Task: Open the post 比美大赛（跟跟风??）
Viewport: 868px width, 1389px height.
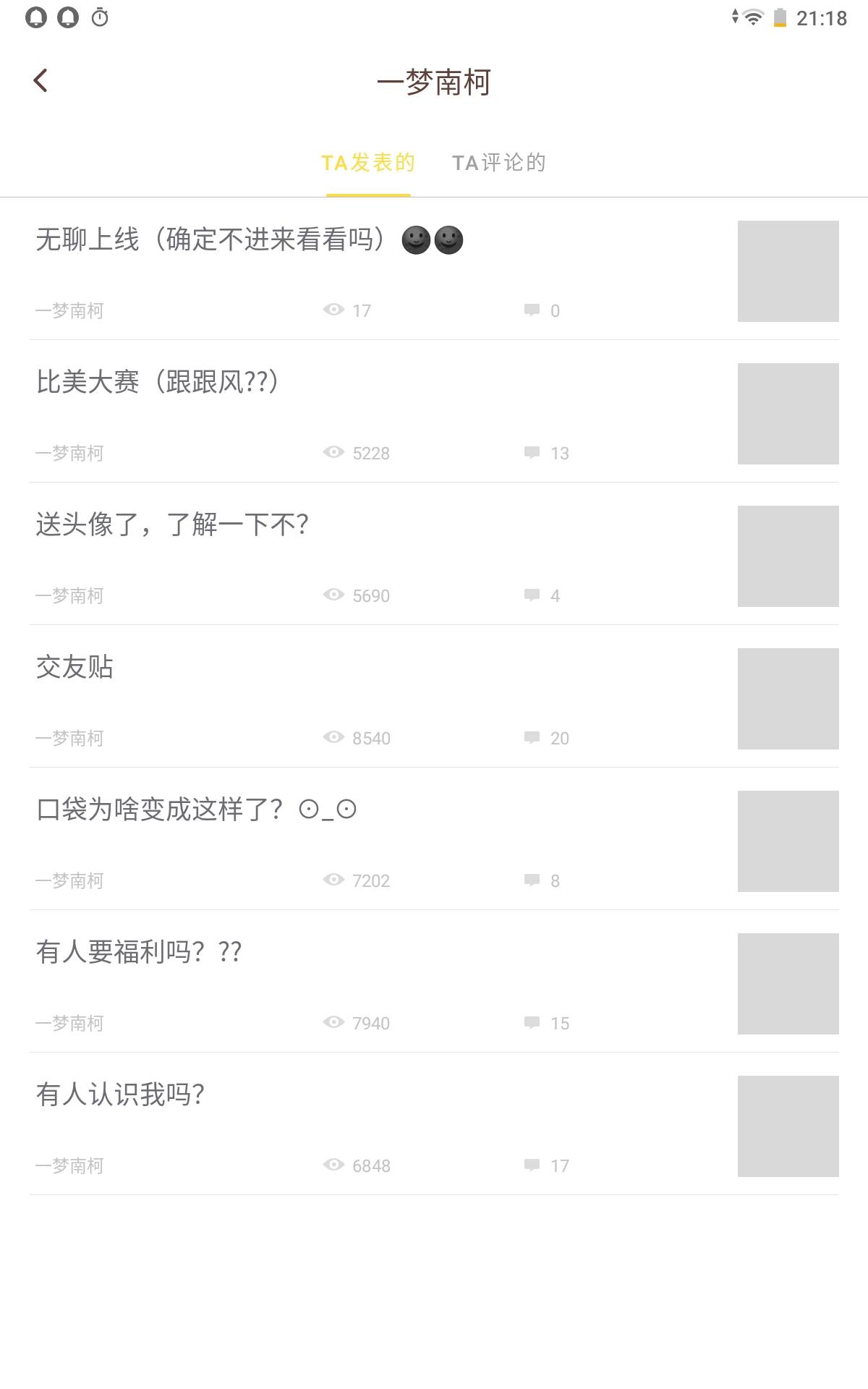Action: click(x=434, y=412)
